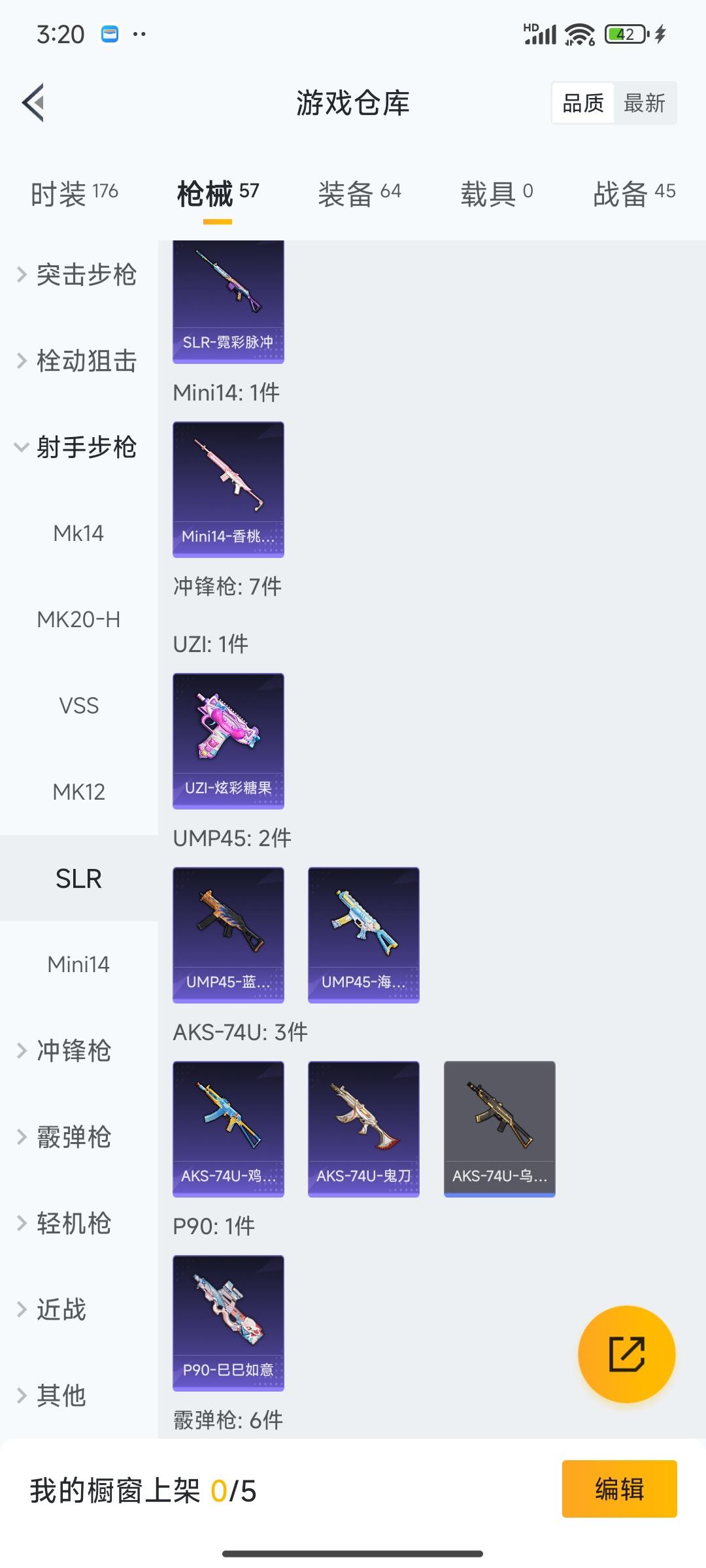Tap the back navigation arrow

pos(34,103)
